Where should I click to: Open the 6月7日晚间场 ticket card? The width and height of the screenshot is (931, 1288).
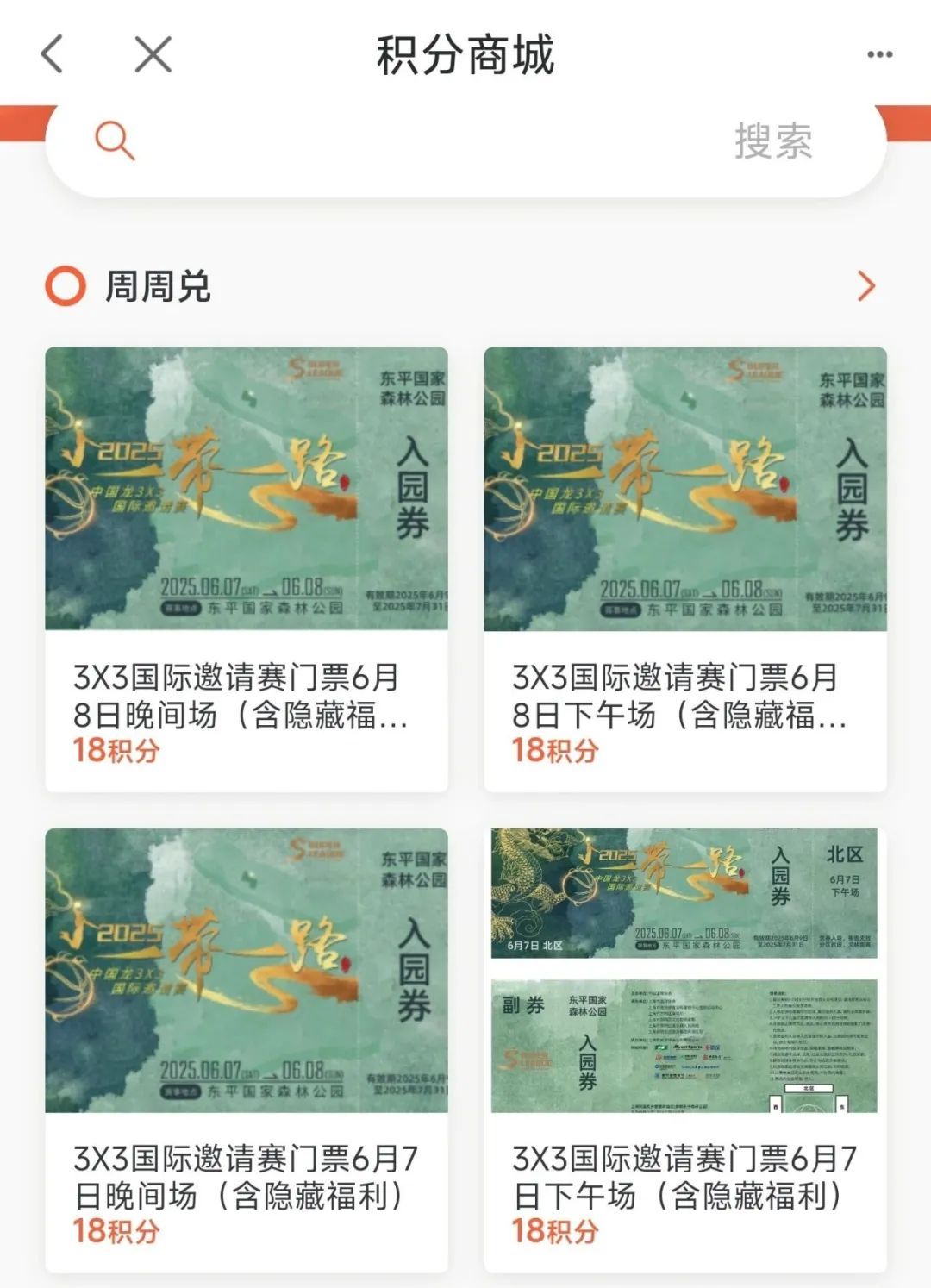click(246, 1050)
